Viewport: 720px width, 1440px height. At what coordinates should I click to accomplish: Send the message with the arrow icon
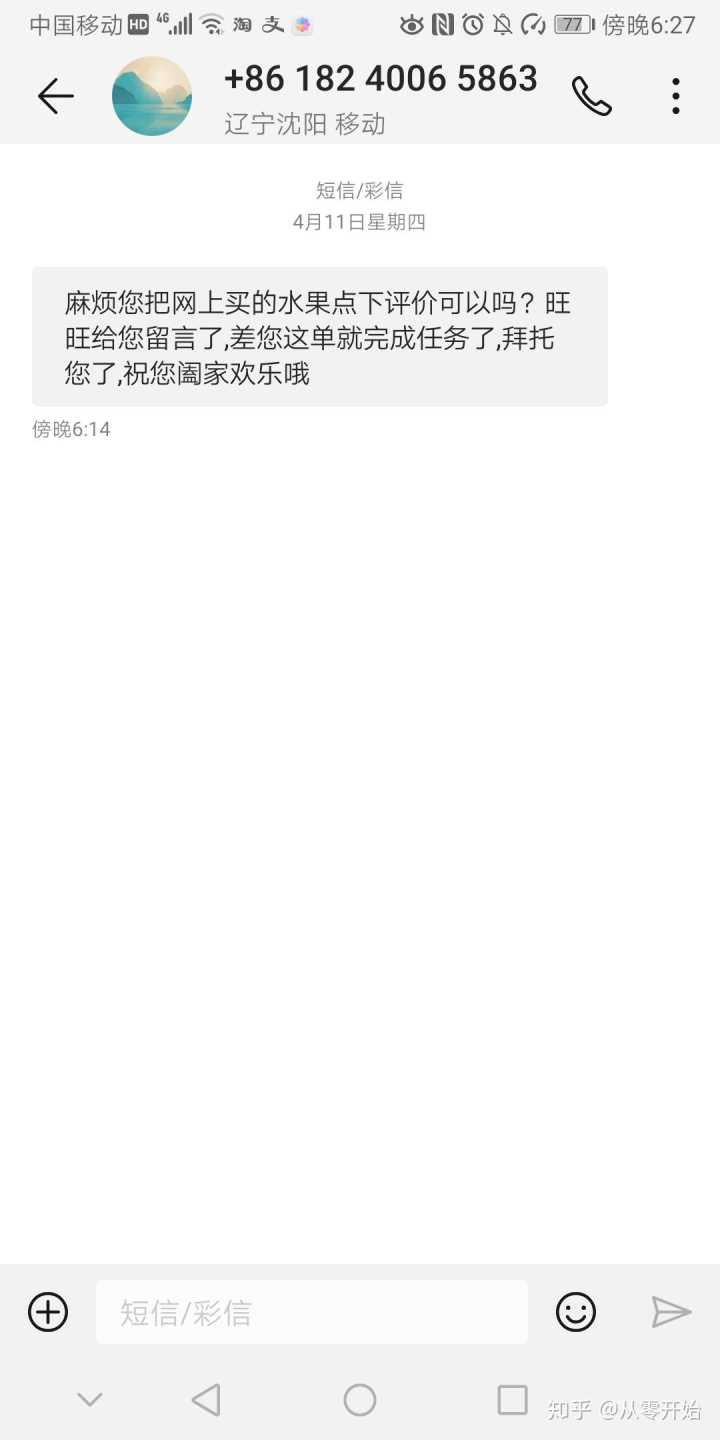[x=671, y=1312]
